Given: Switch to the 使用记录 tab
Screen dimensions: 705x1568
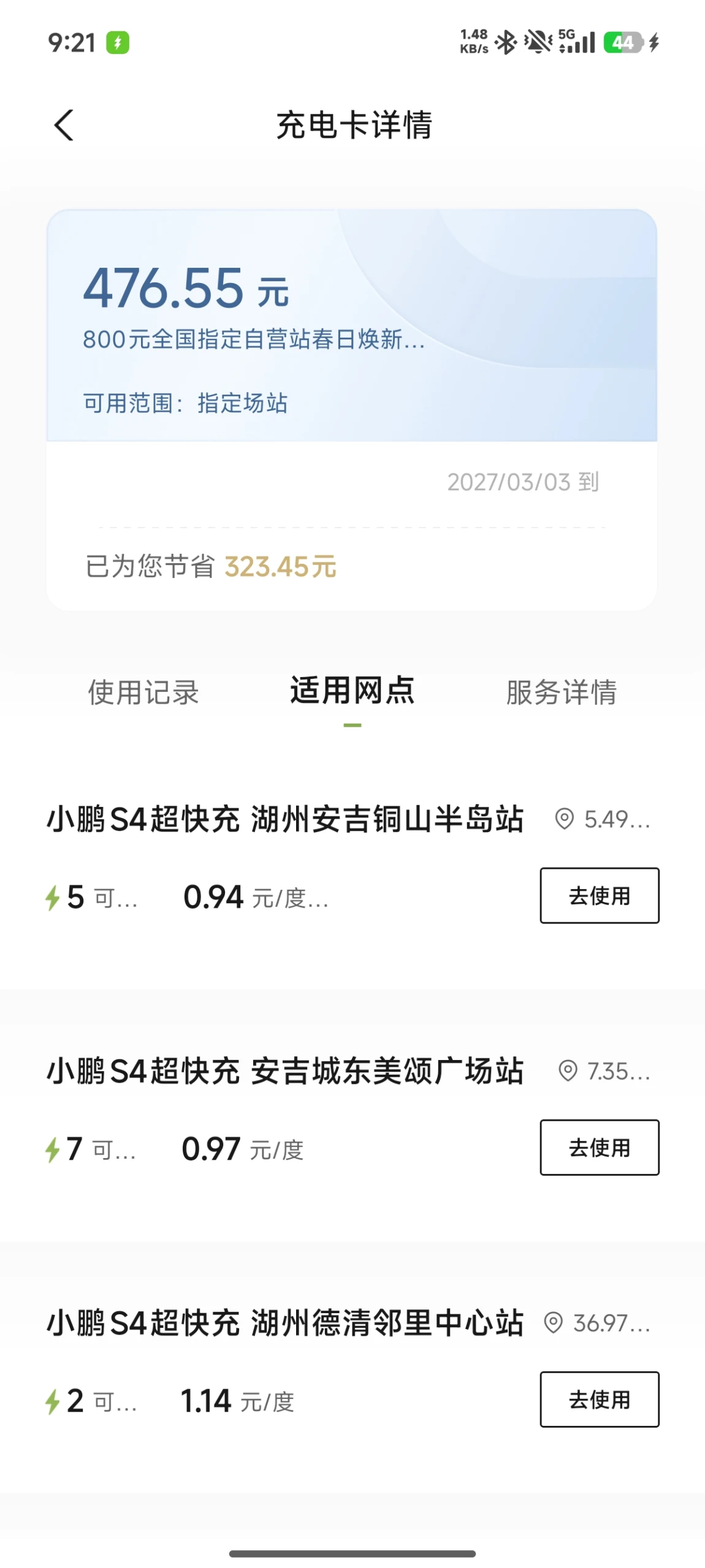Looking at the screenshot, I should [143, 692].
